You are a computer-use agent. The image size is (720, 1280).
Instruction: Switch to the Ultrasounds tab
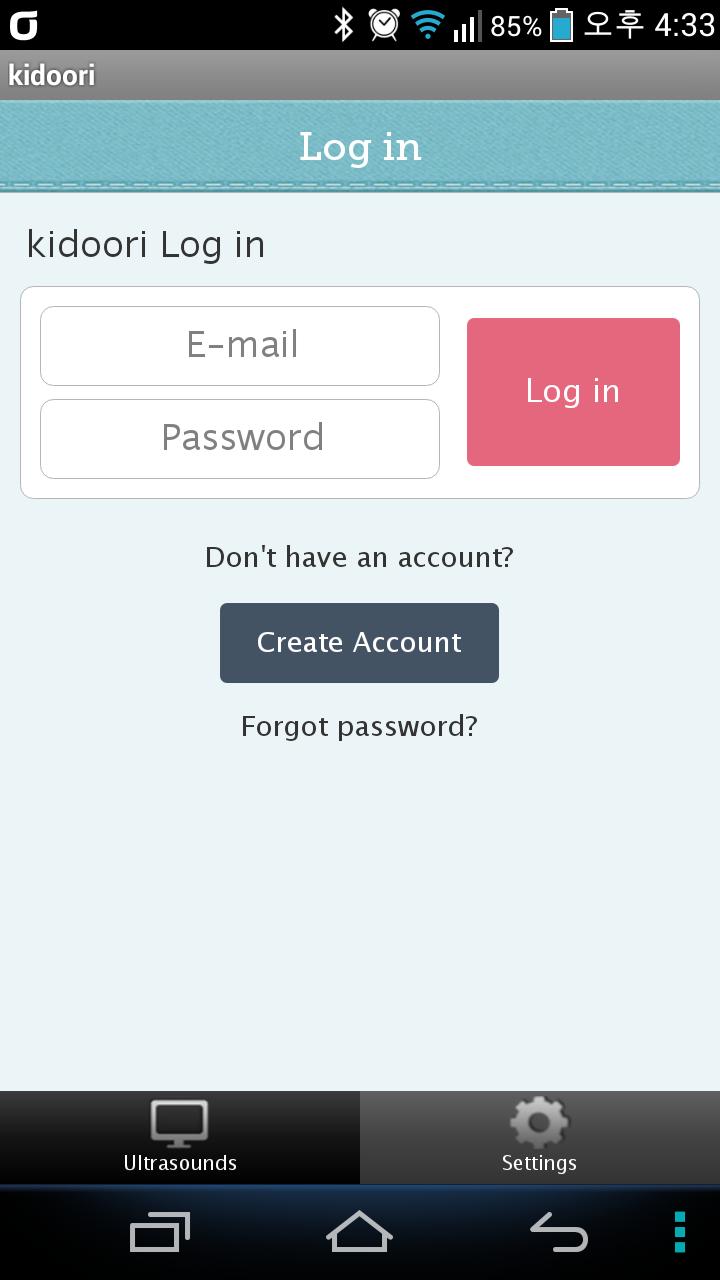pyautogui.click(x=180, y=1137)
